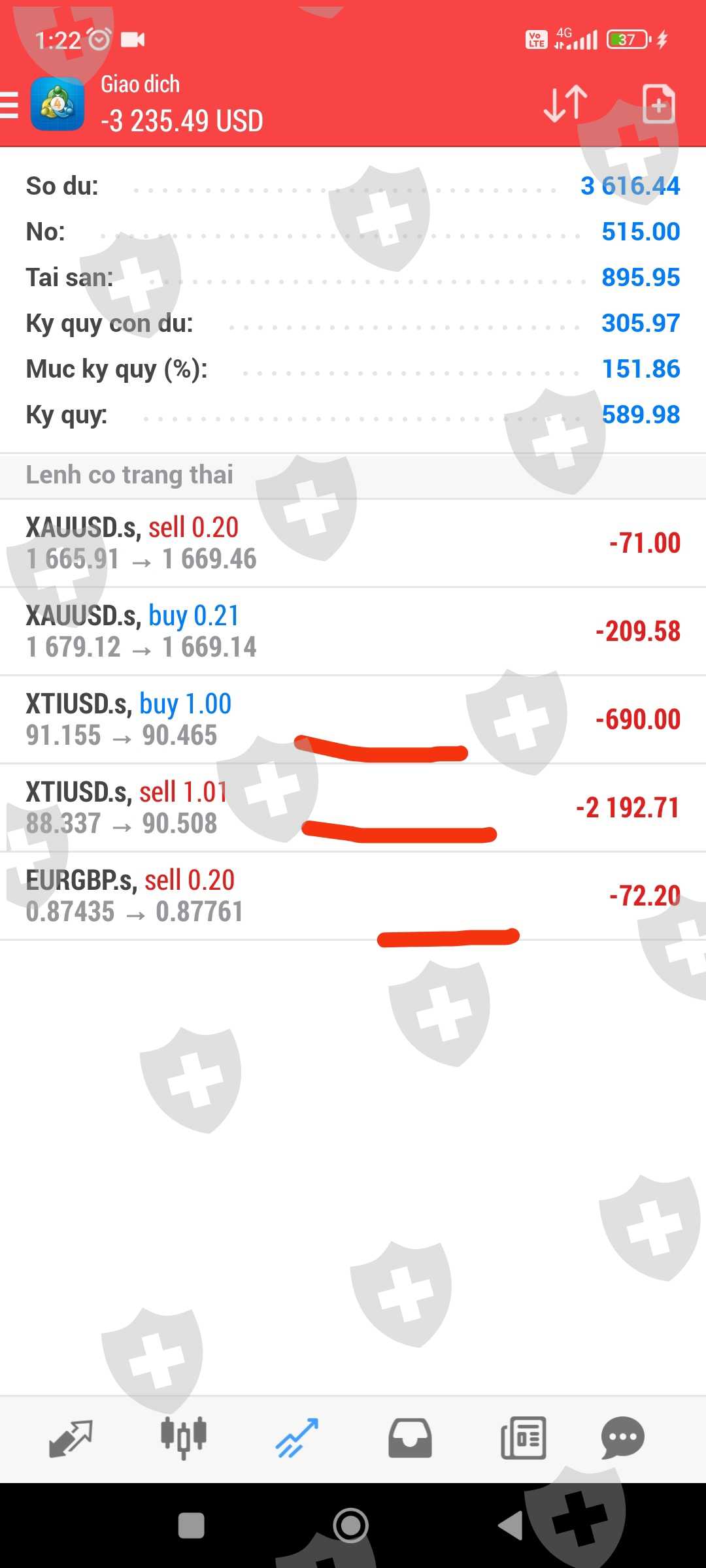Switch to the candlestick Chart tab

pos(184,1438)
